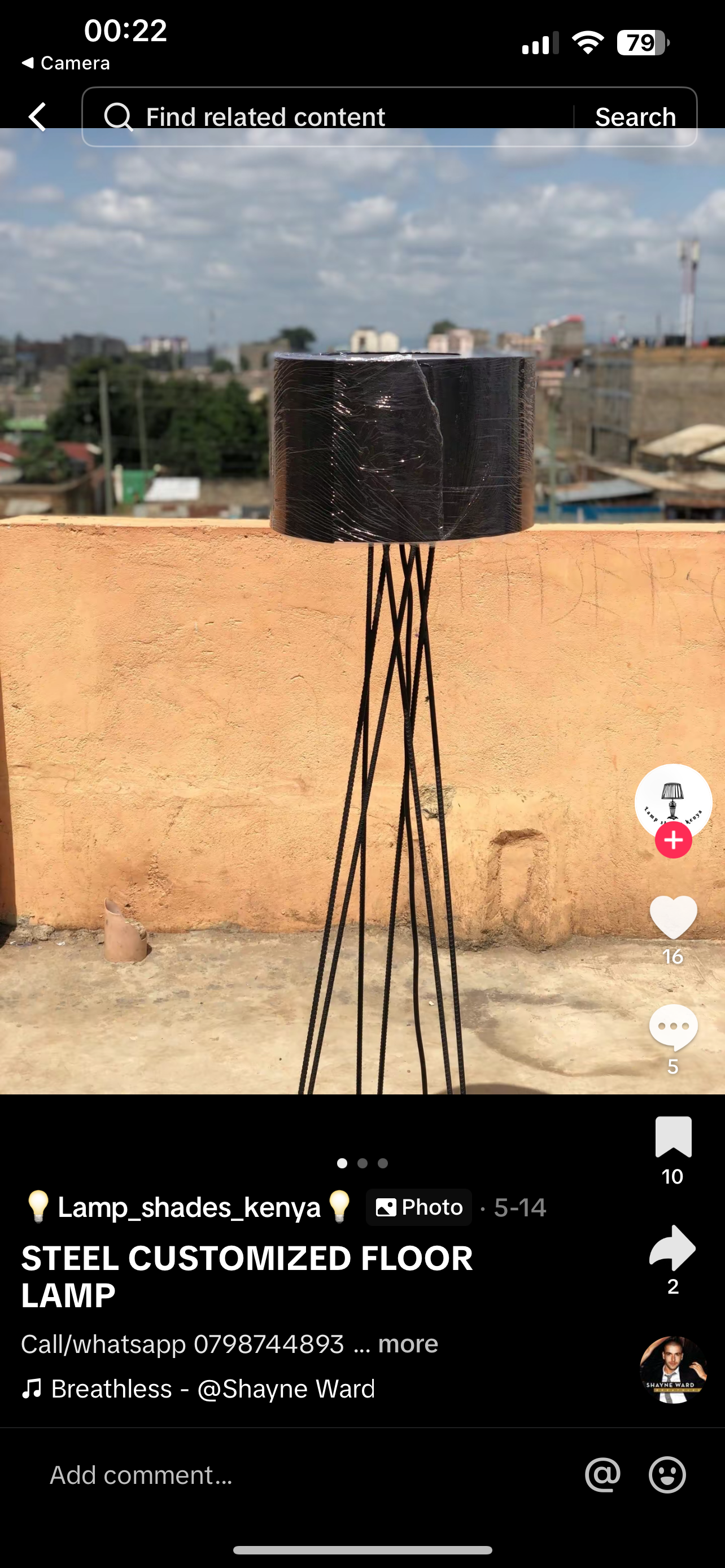Open the Lamp_shades_kenya username
Viewport: 725px width, 1568px height.
pos(189,1207)
